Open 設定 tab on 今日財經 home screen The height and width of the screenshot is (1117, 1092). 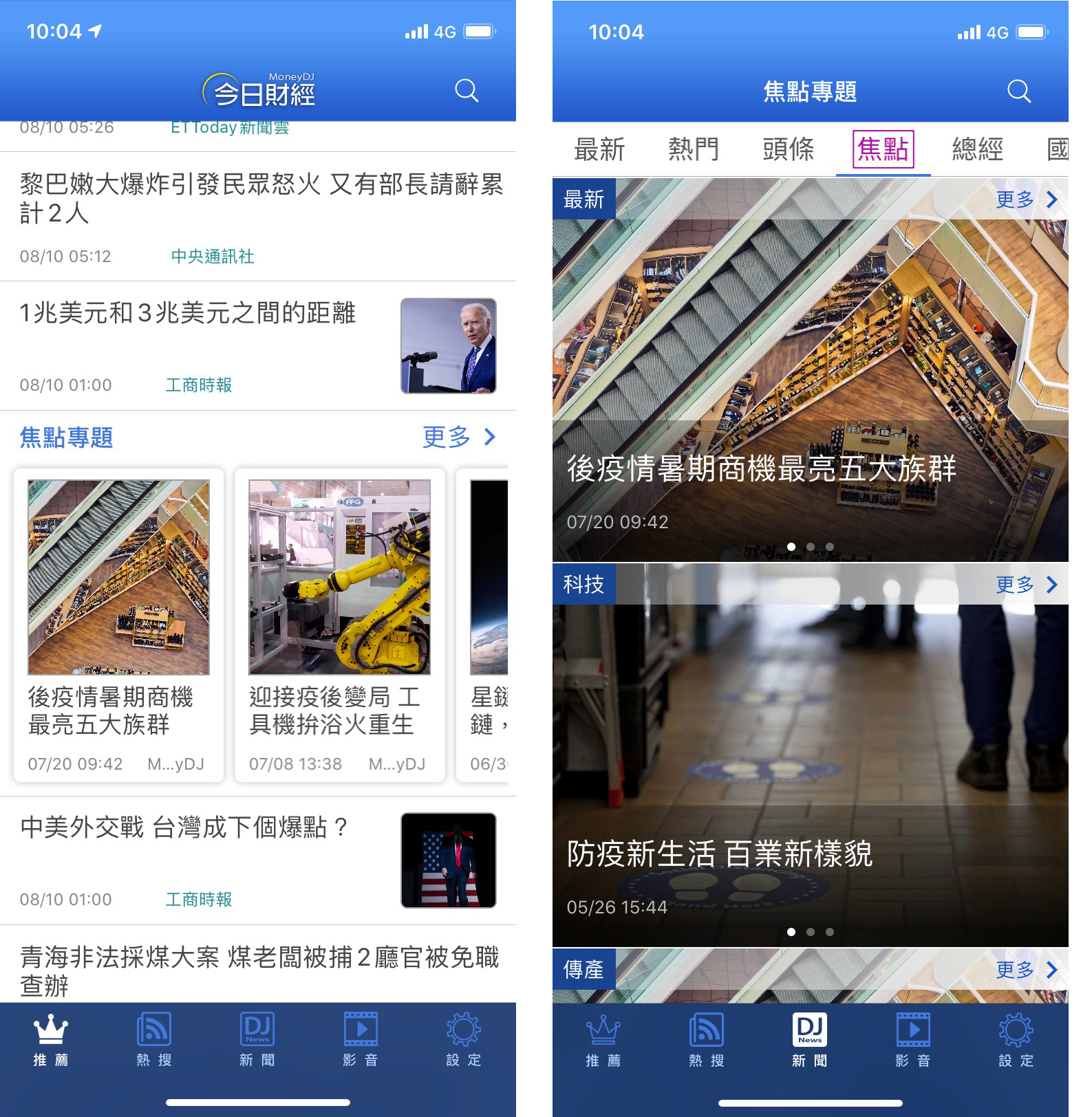[463, 1039]
